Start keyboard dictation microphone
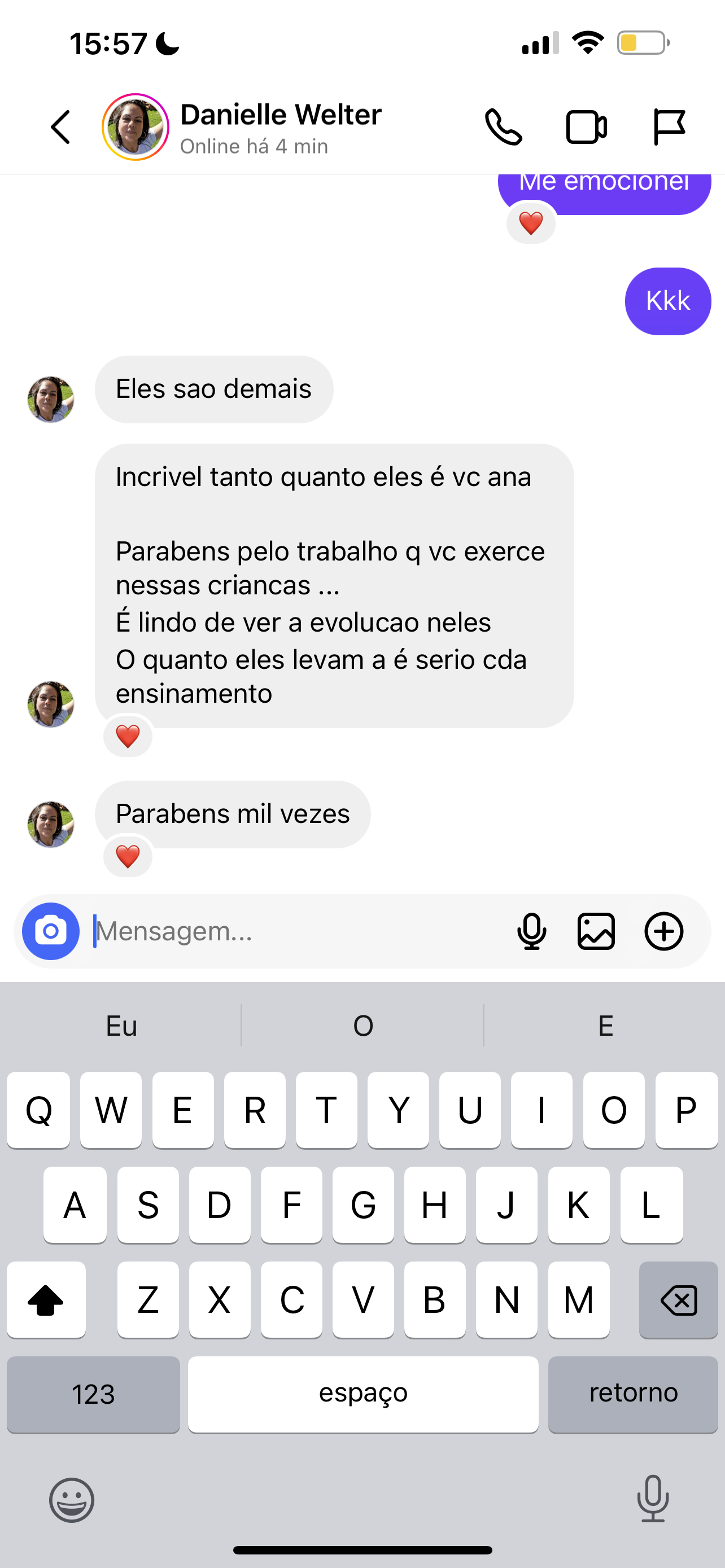 [x=653, y=1499]
